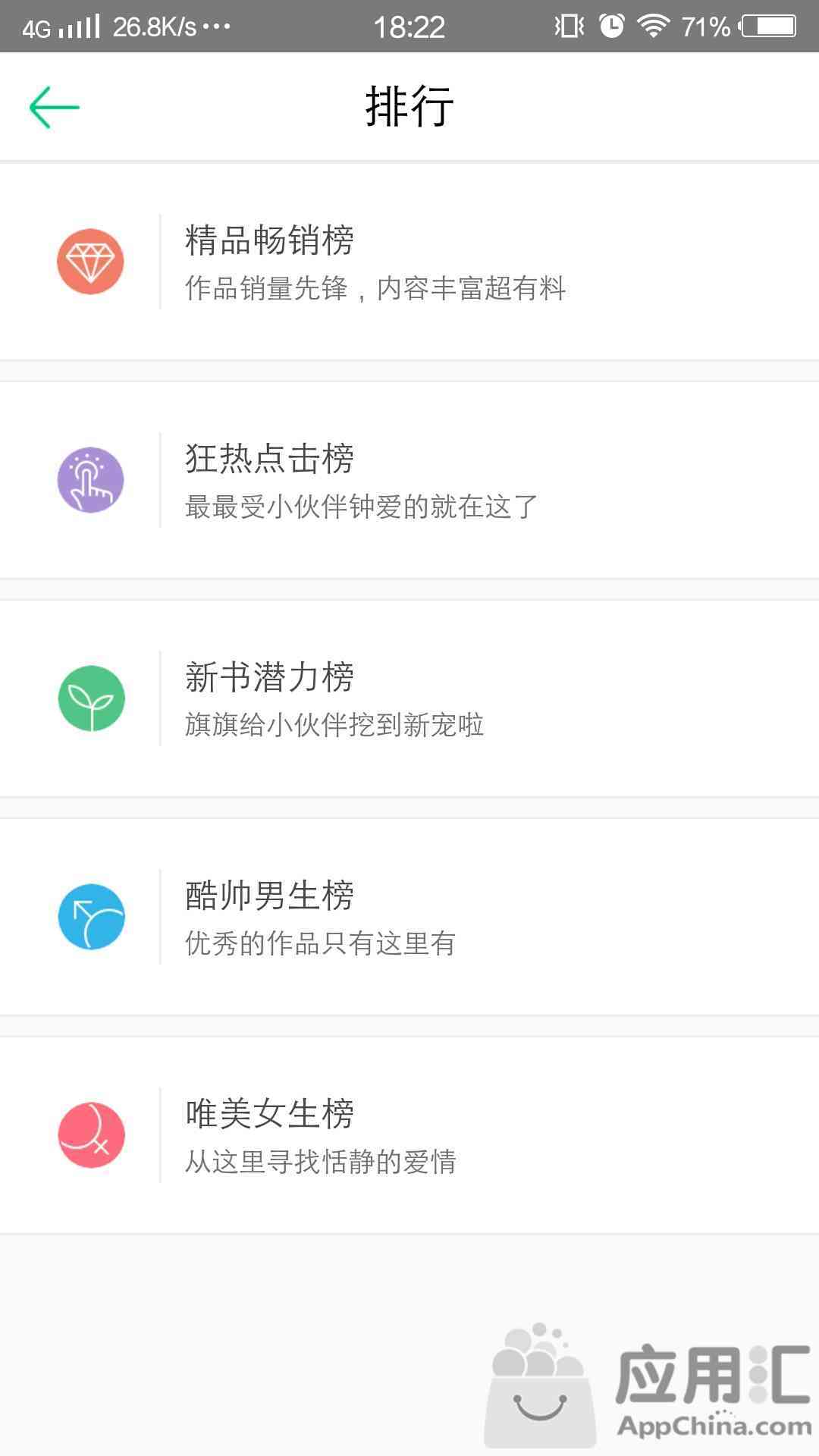Open the 酷帅男生榜 ranking

pos(409,917)
